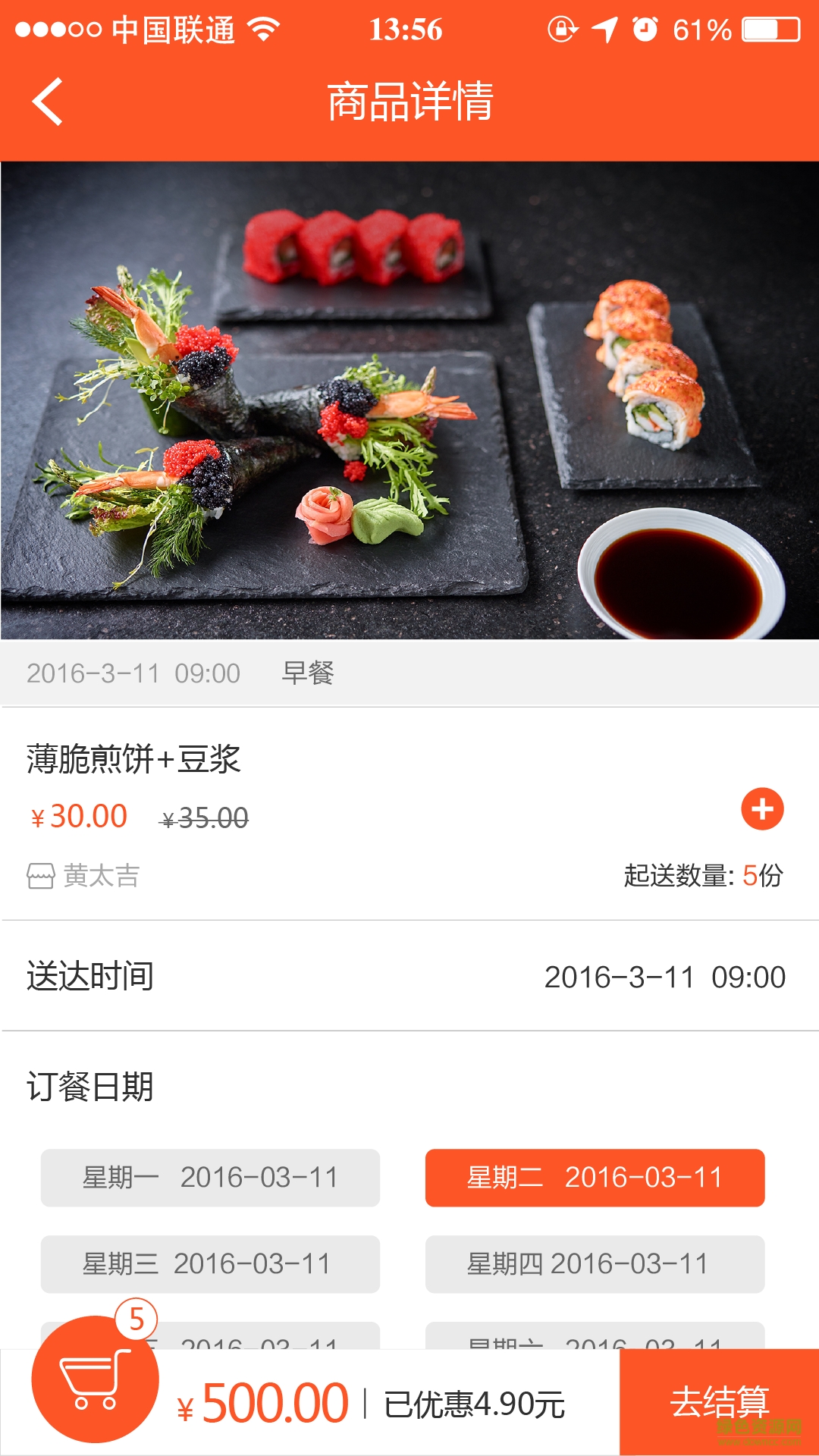Tap 起送数量 5份 to change quantity
The width and height of the screenshot is (819, 1456).
[x=701, y=876]
